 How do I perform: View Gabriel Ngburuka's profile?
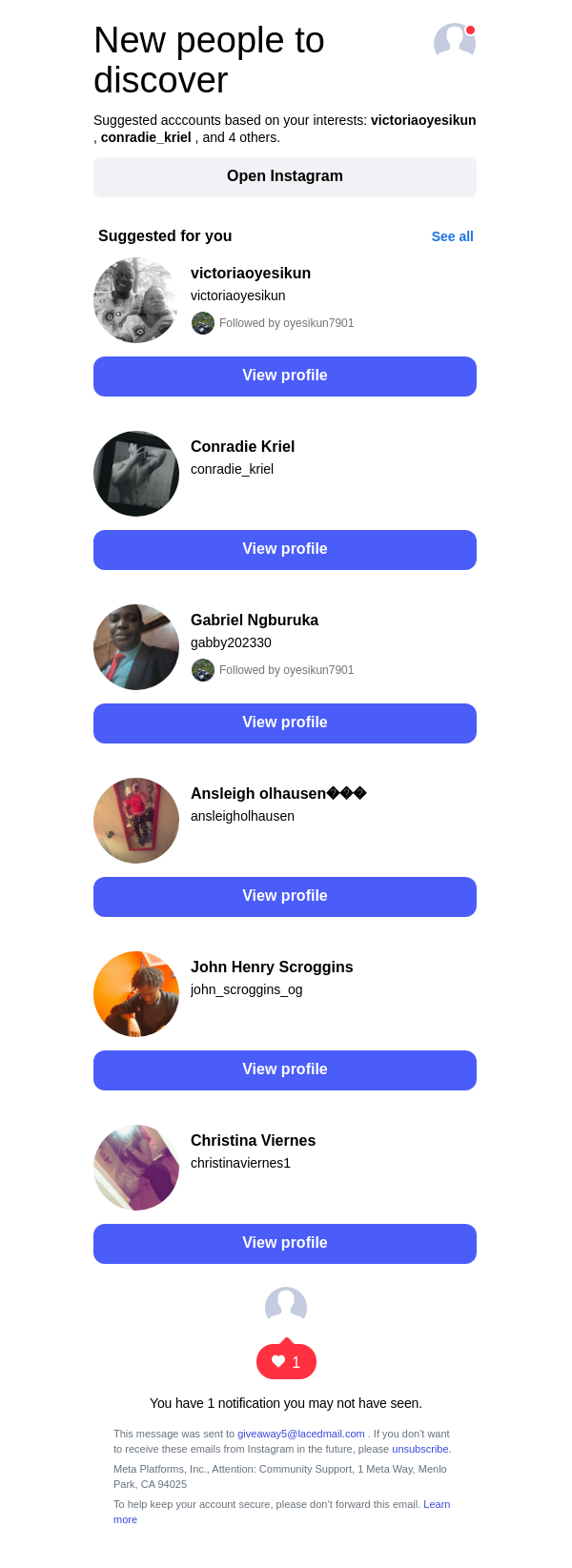coord(285,723)
